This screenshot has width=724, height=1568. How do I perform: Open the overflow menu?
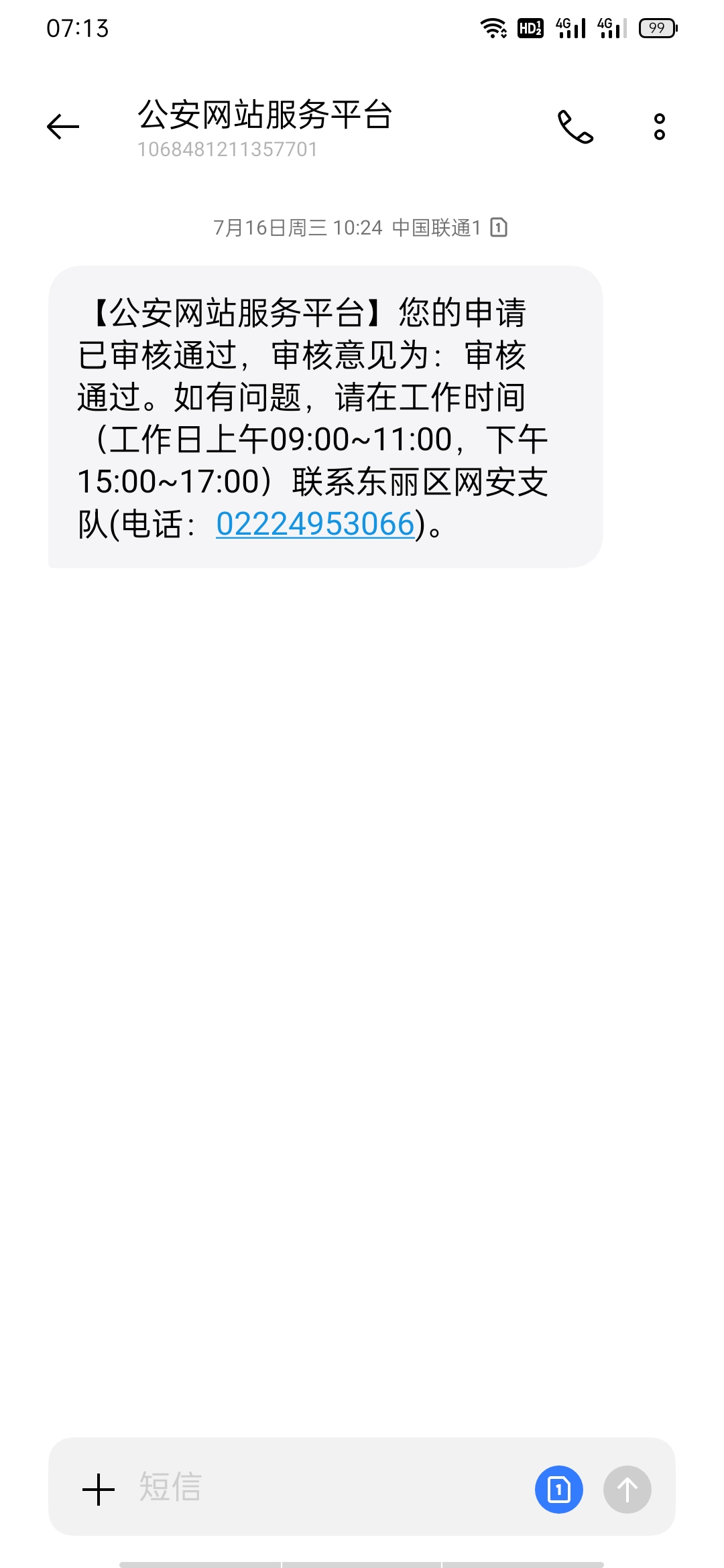659,127
